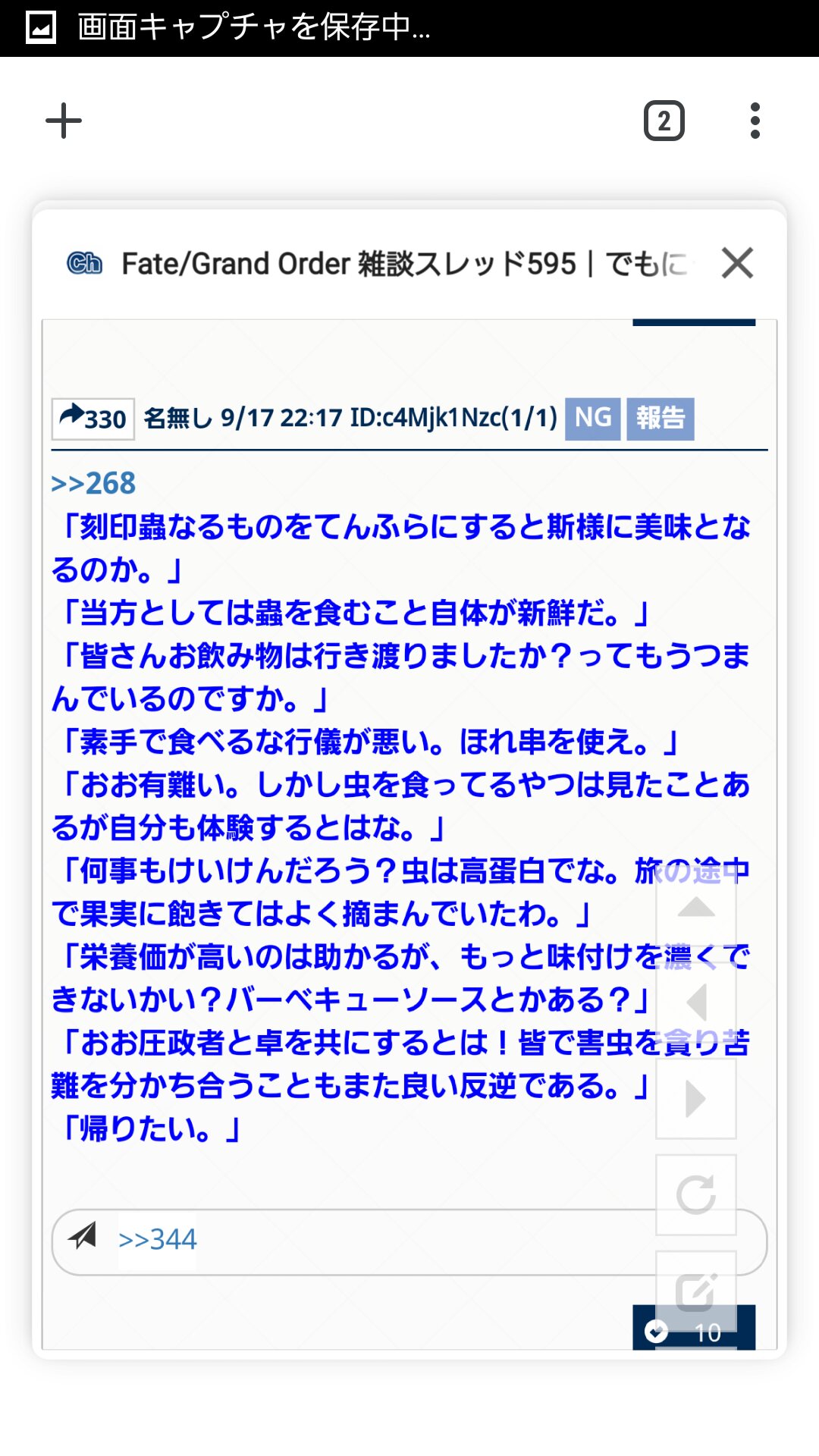Go to next page with right arrow

click(695, 1099)
